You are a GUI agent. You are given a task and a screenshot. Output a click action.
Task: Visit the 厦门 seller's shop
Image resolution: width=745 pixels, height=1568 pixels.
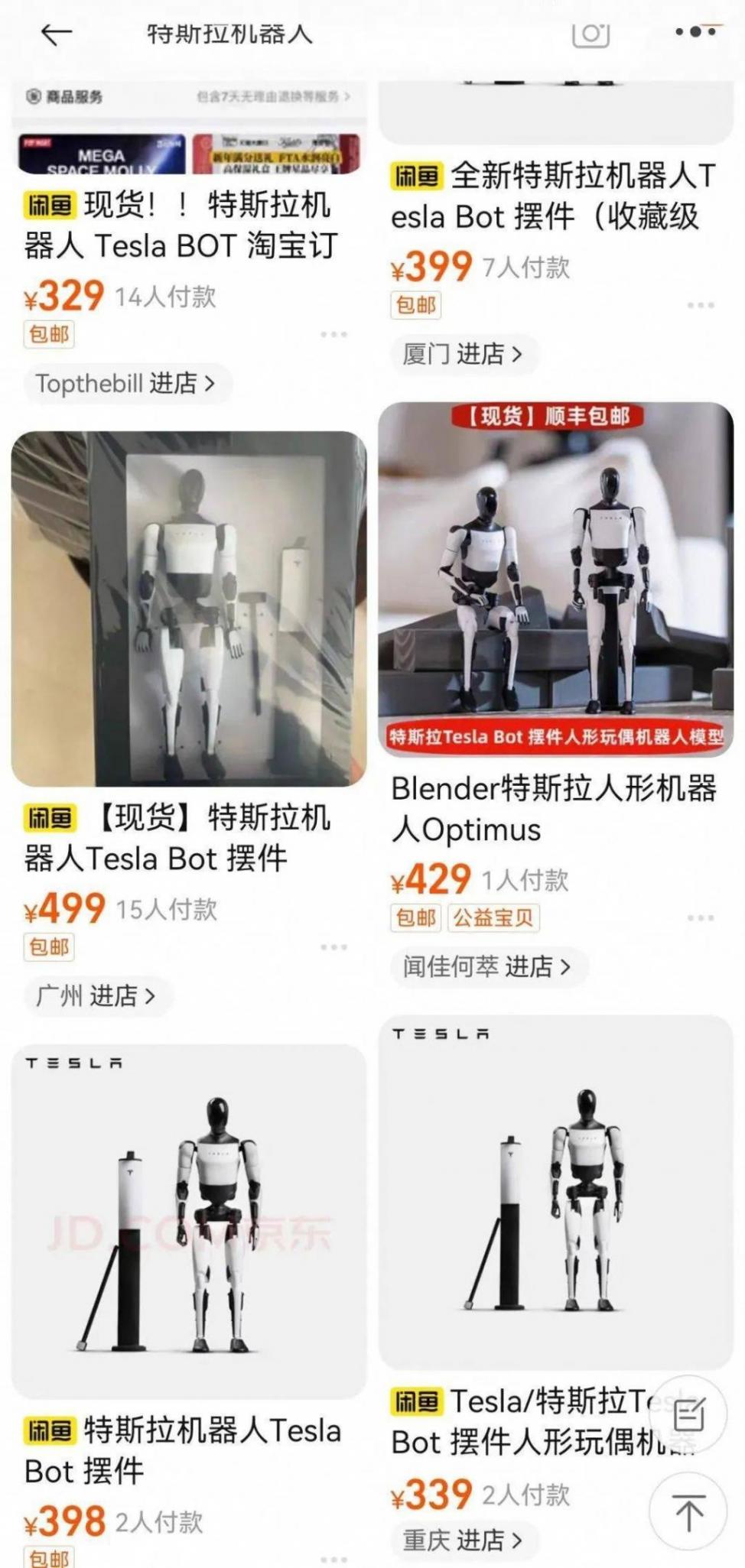[464, 355]
